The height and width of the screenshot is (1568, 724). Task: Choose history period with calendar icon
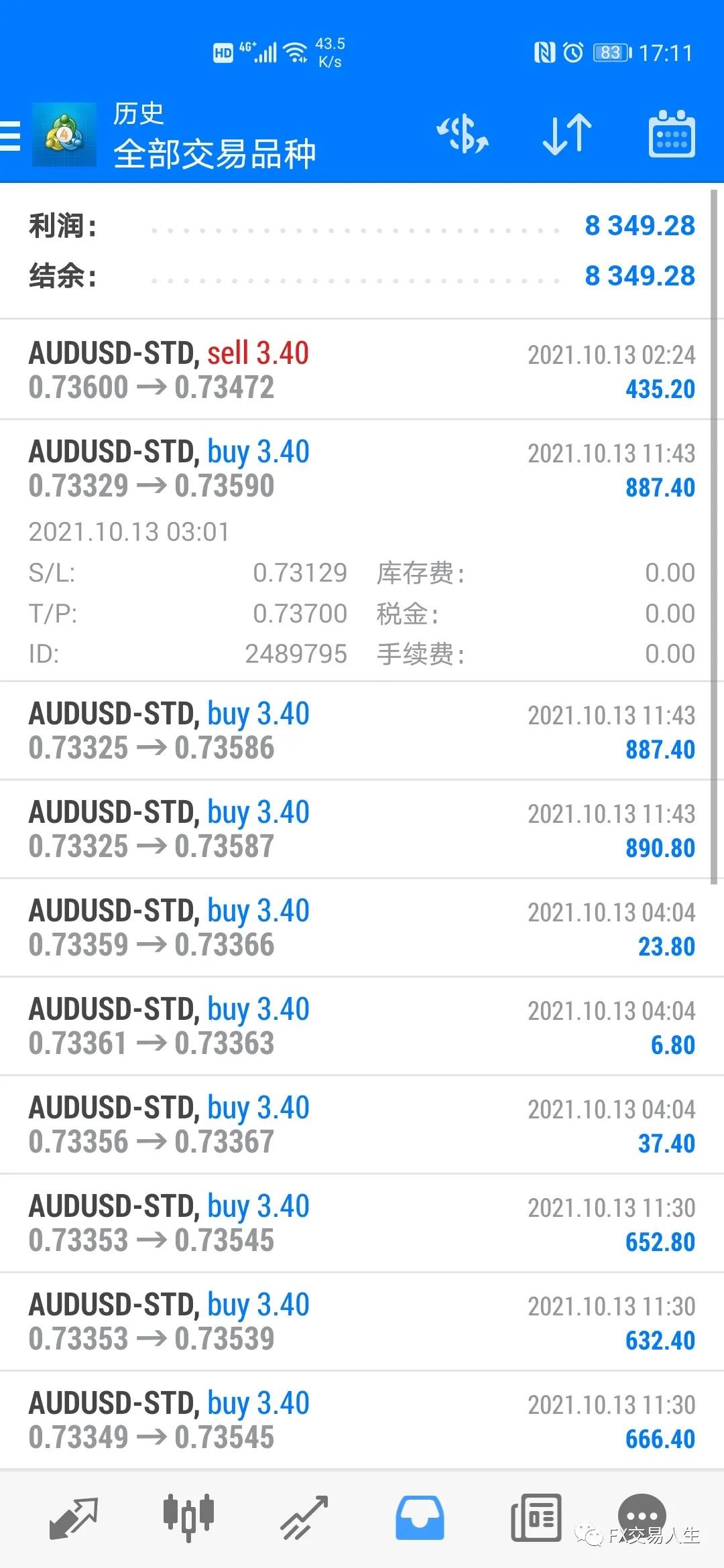(x=671, y=135)
